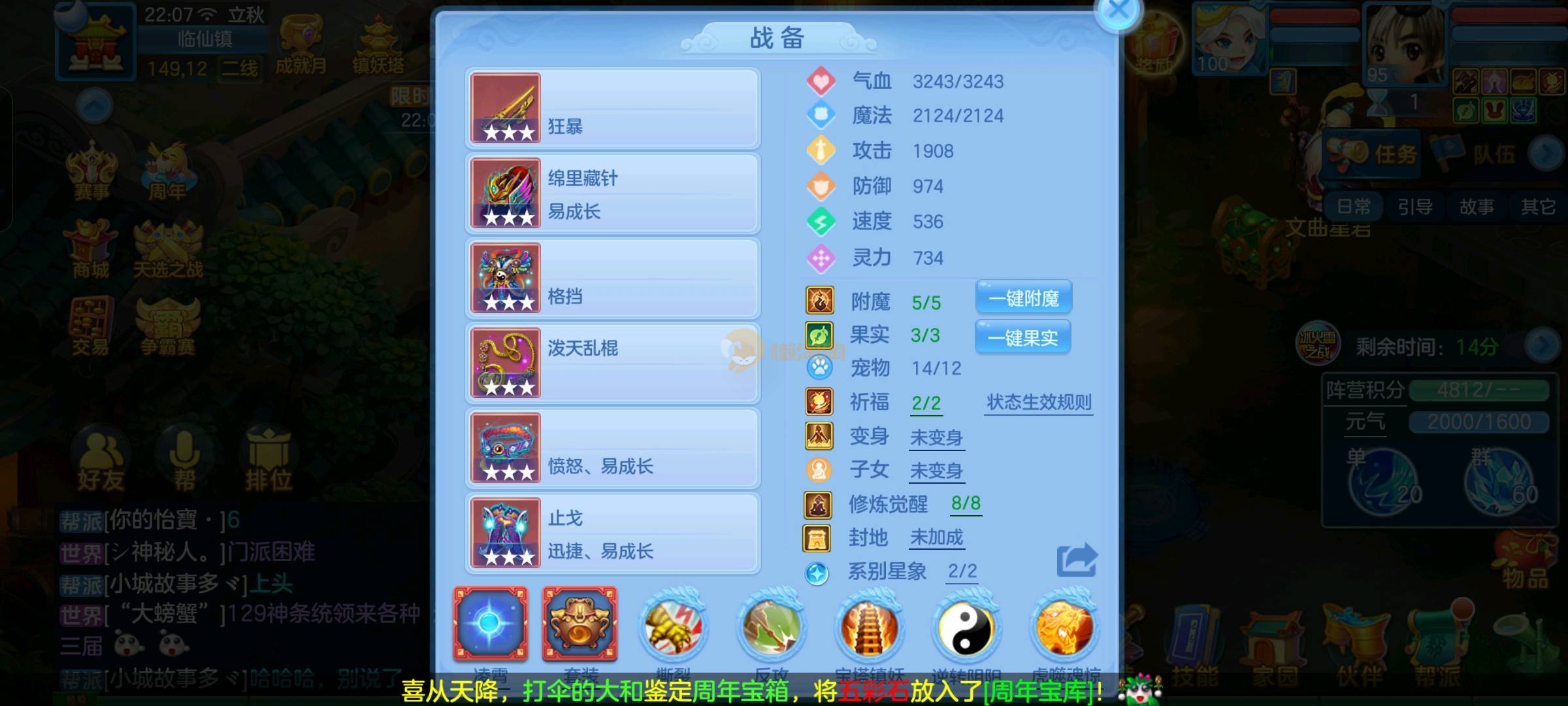Open the 套装 set icon

pos(580,624)
